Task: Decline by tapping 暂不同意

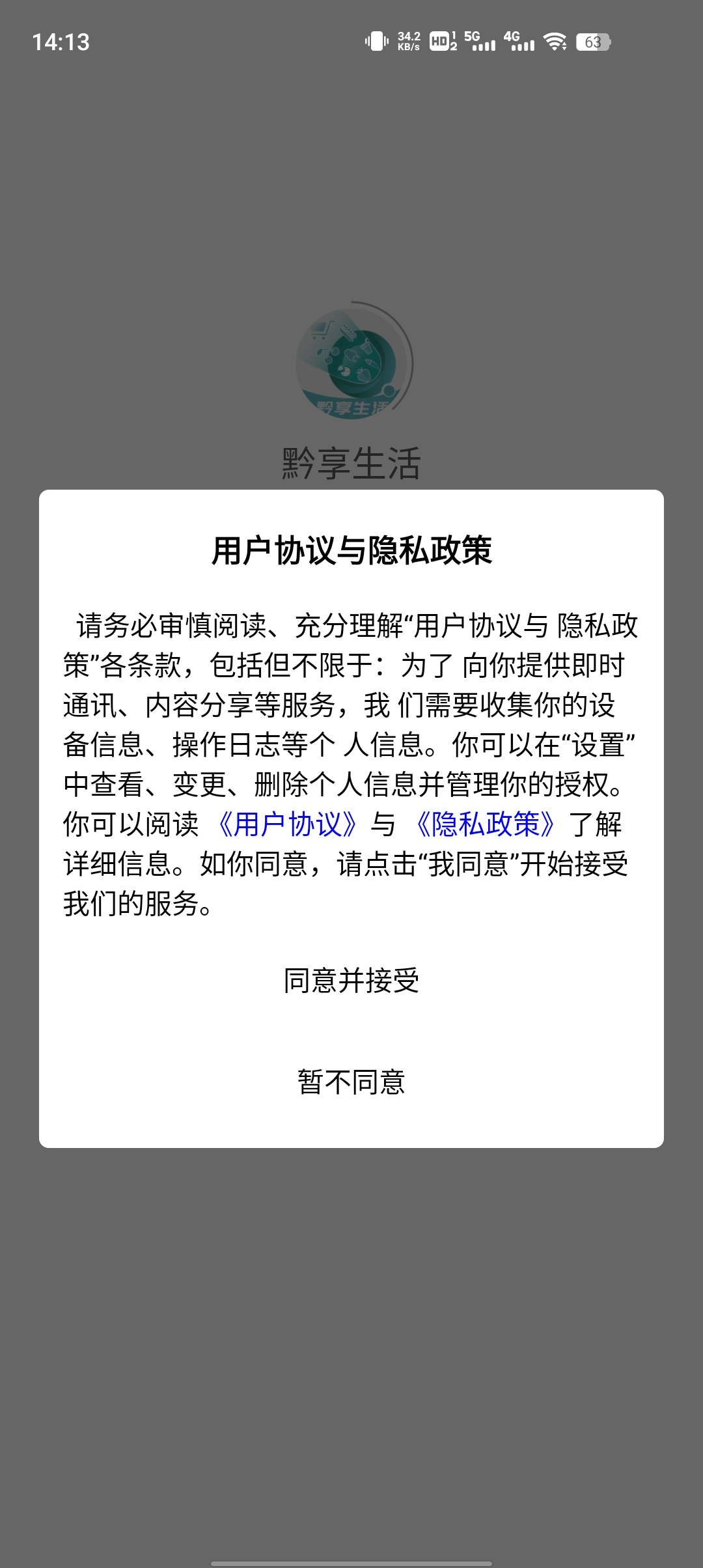Action: tap(351, 1082)
